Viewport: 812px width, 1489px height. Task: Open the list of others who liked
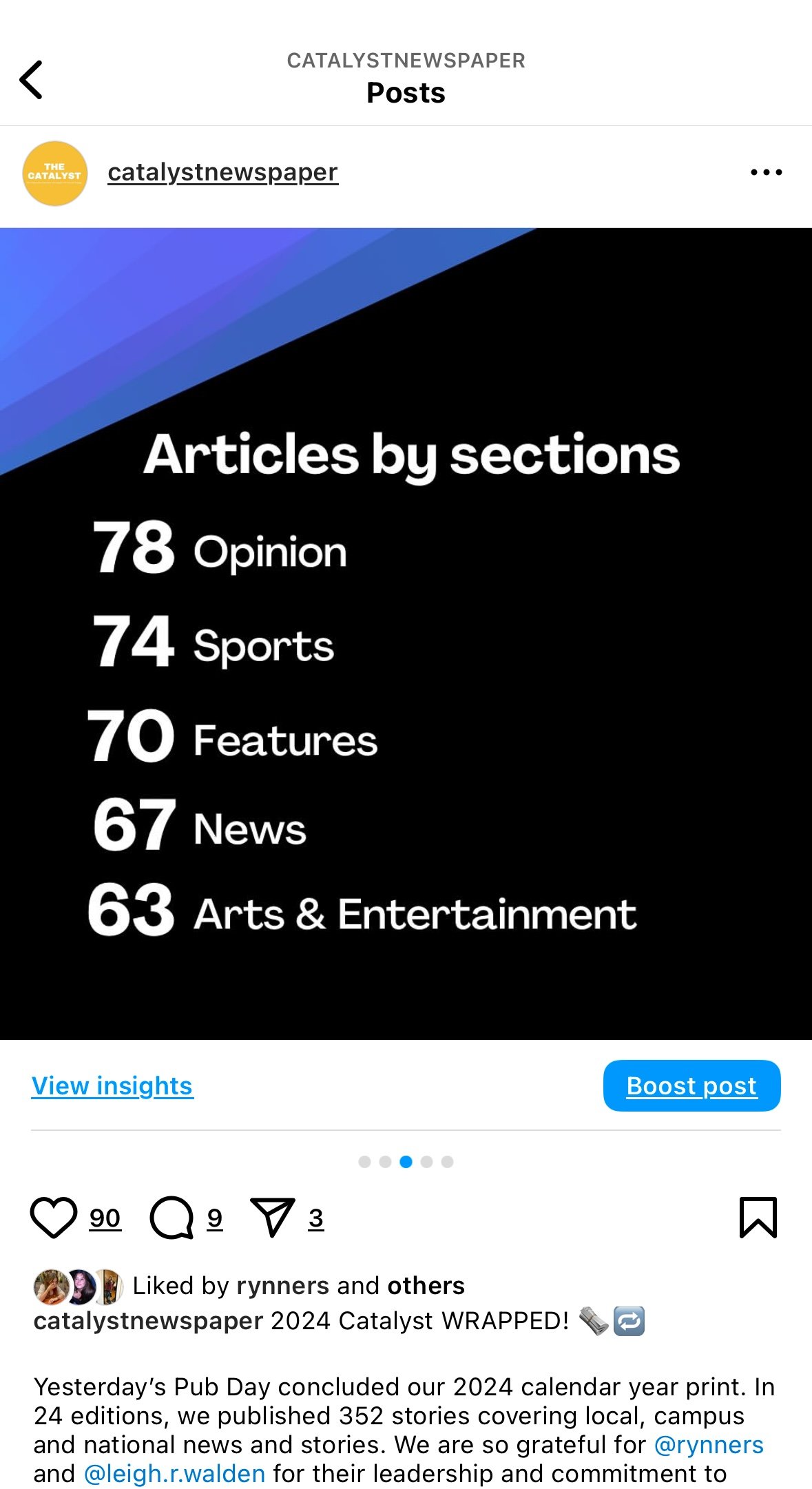(426, 1285)
